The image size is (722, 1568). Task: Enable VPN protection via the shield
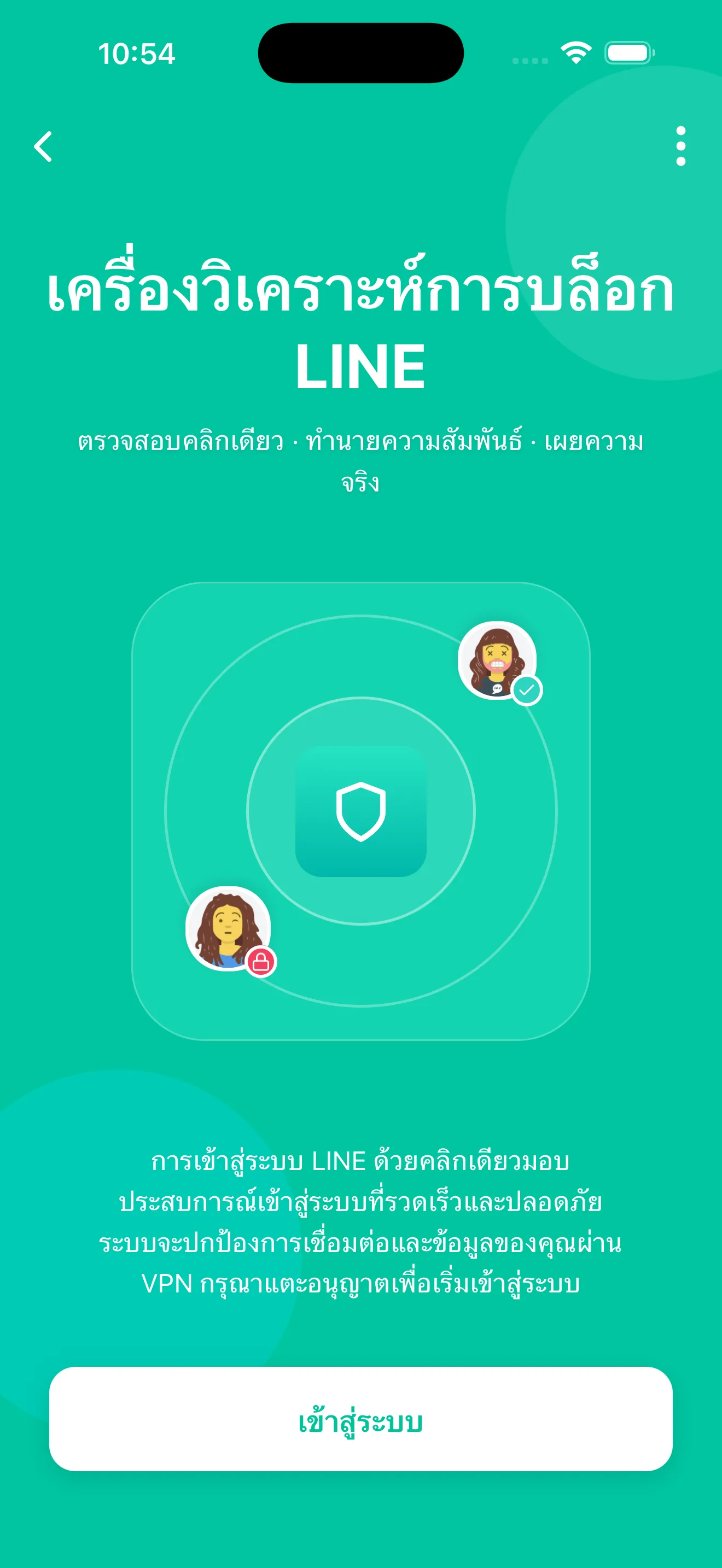tap(361, 812)
